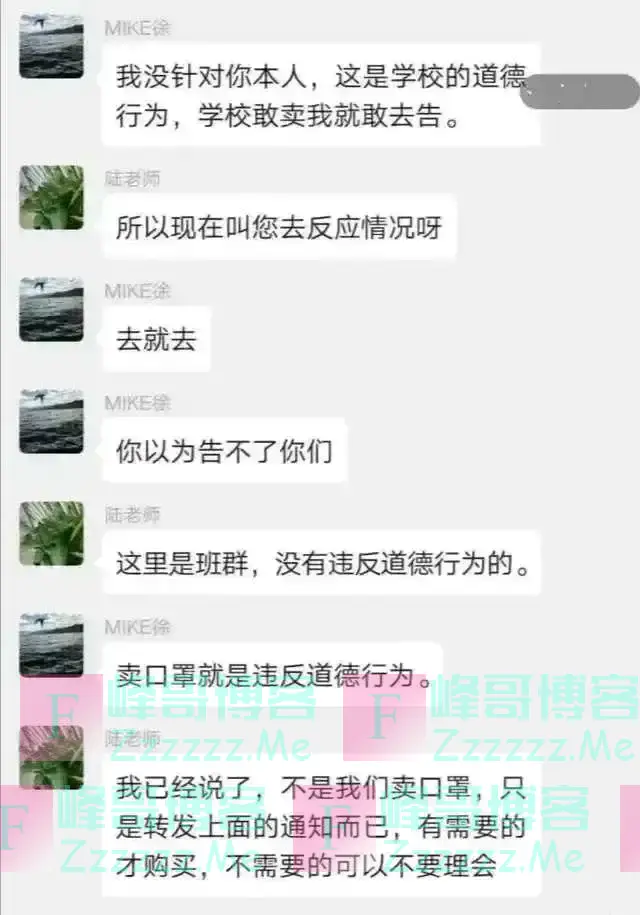Tap MIKE徐's avatar next to '你以为告不了你们'
The height and width of the screenshot is (915, 640).
click(x=51, y=421)
